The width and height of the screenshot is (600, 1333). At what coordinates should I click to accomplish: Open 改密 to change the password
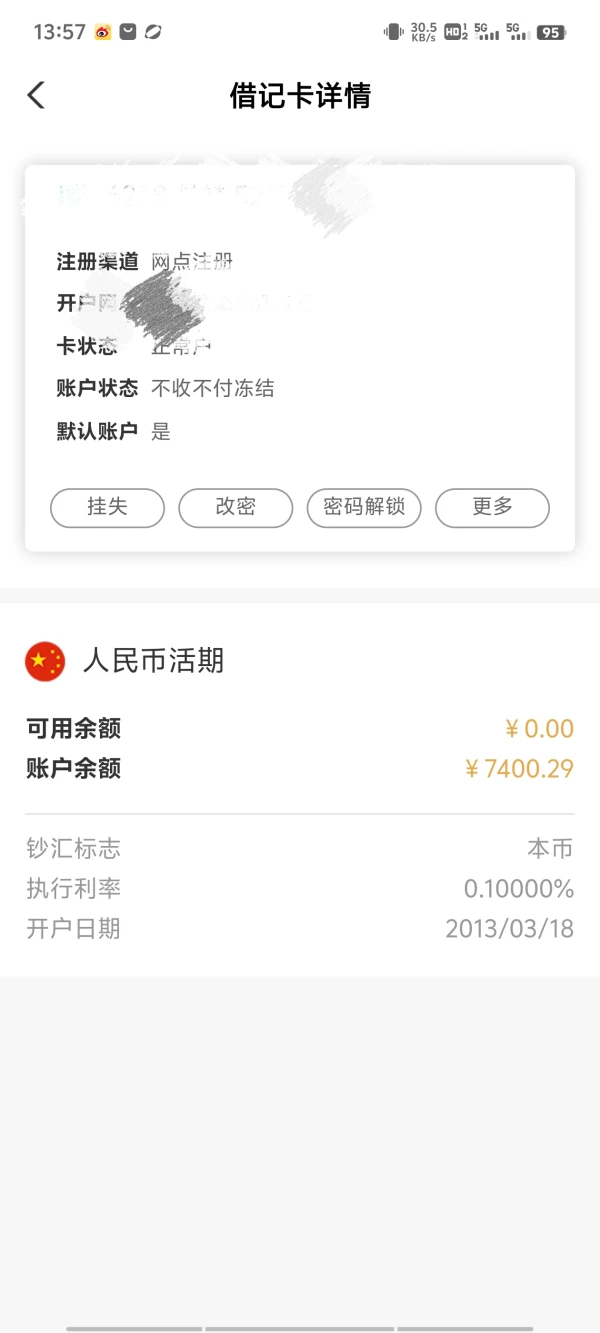[x=236, y=507]
